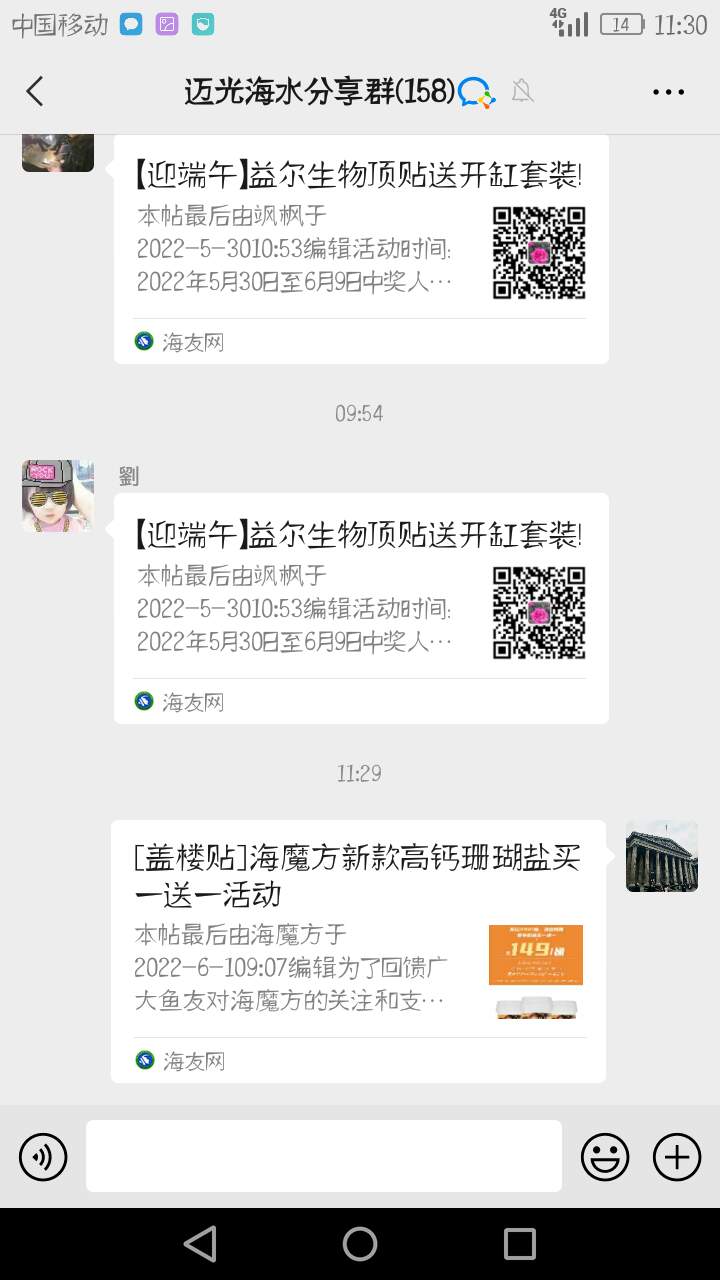Open the 益尔生物 link card shared by 劉
Image resolution: width=720 pixels, height=1280 pixels.
pyautogui.click(x=360, y=608)
